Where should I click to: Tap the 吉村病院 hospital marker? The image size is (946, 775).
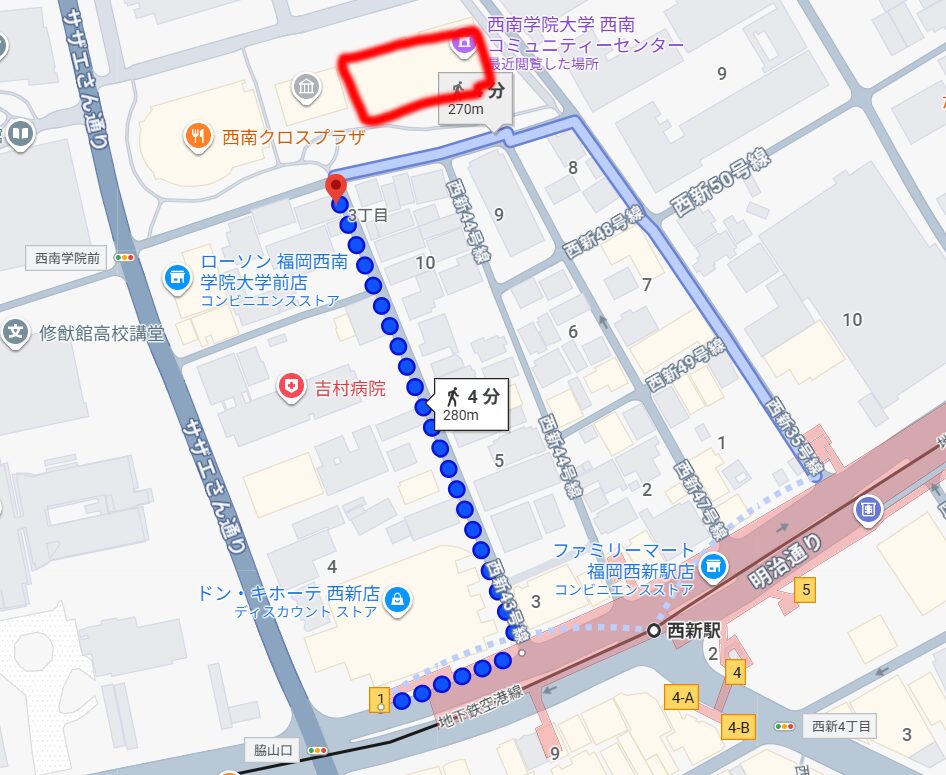[291, 386]
